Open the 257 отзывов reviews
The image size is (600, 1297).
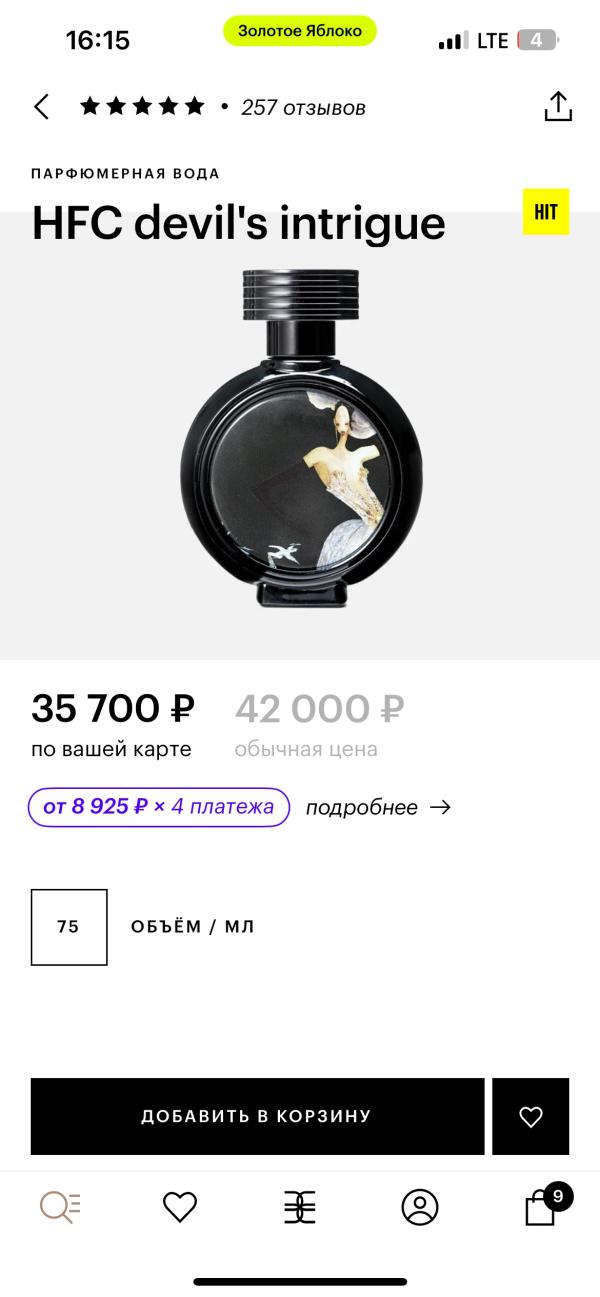click(303, 108)
